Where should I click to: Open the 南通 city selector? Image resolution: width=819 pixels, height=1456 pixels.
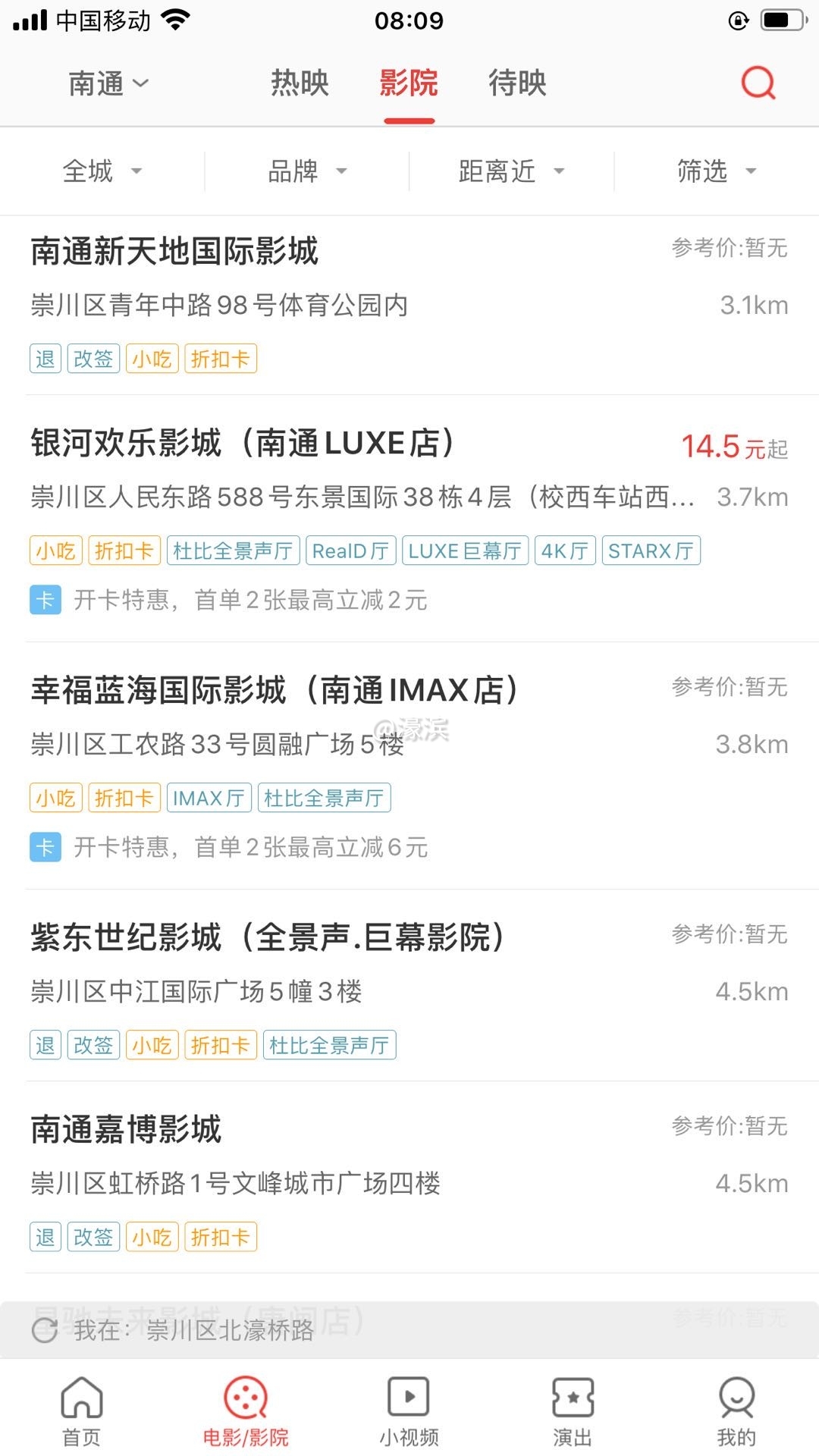tap(108, 83)
